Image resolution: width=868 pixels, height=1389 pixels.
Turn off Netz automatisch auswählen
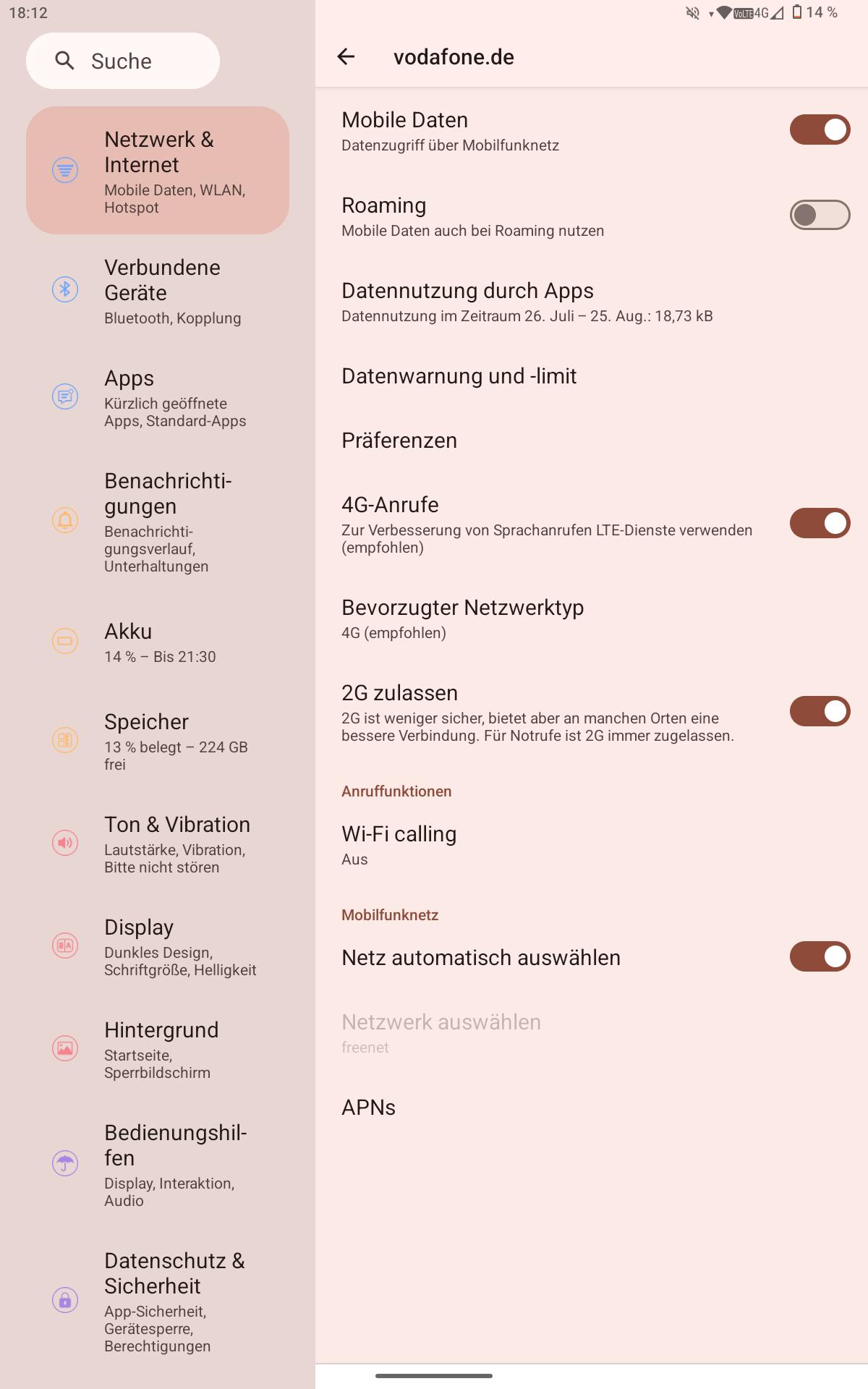(820, 956)
